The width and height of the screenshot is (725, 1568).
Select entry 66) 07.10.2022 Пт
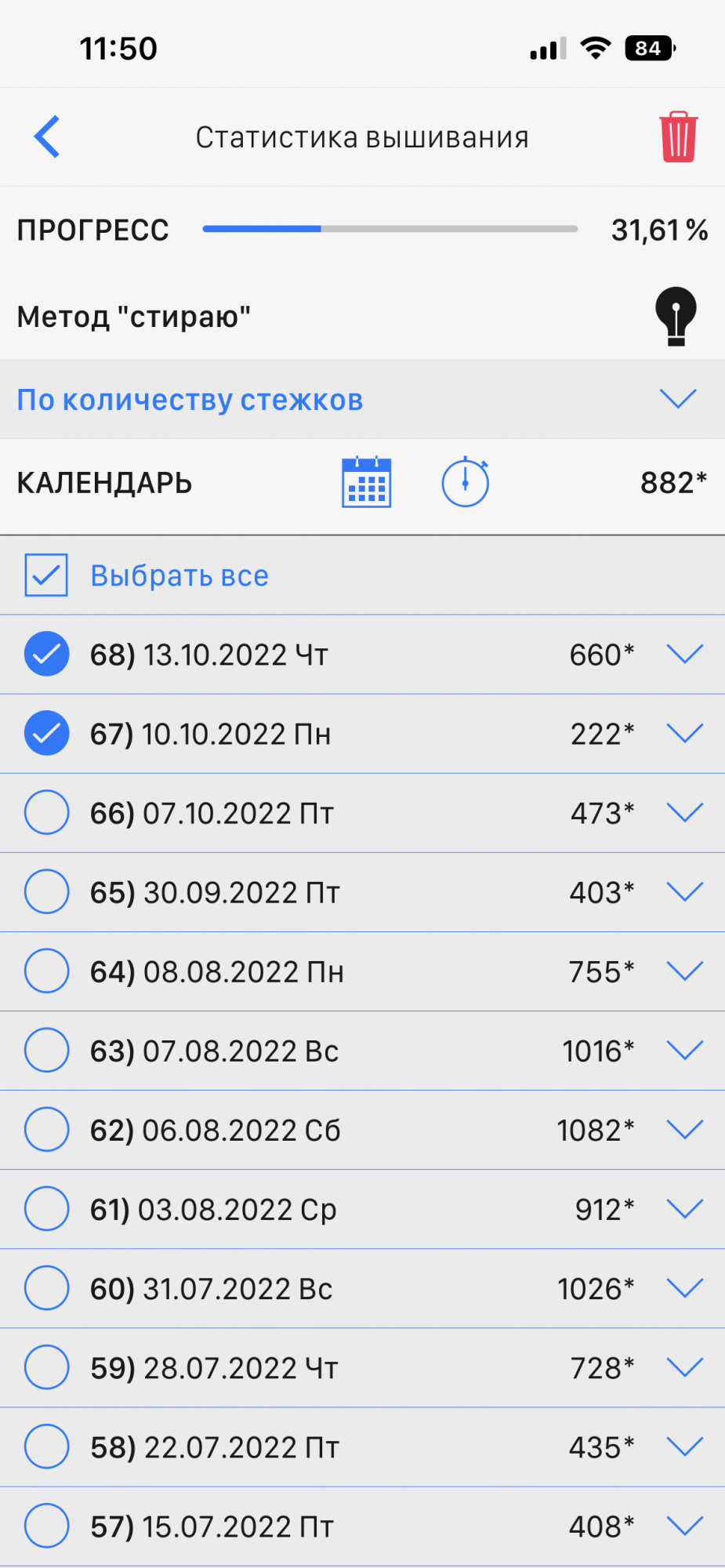(47, 812)
